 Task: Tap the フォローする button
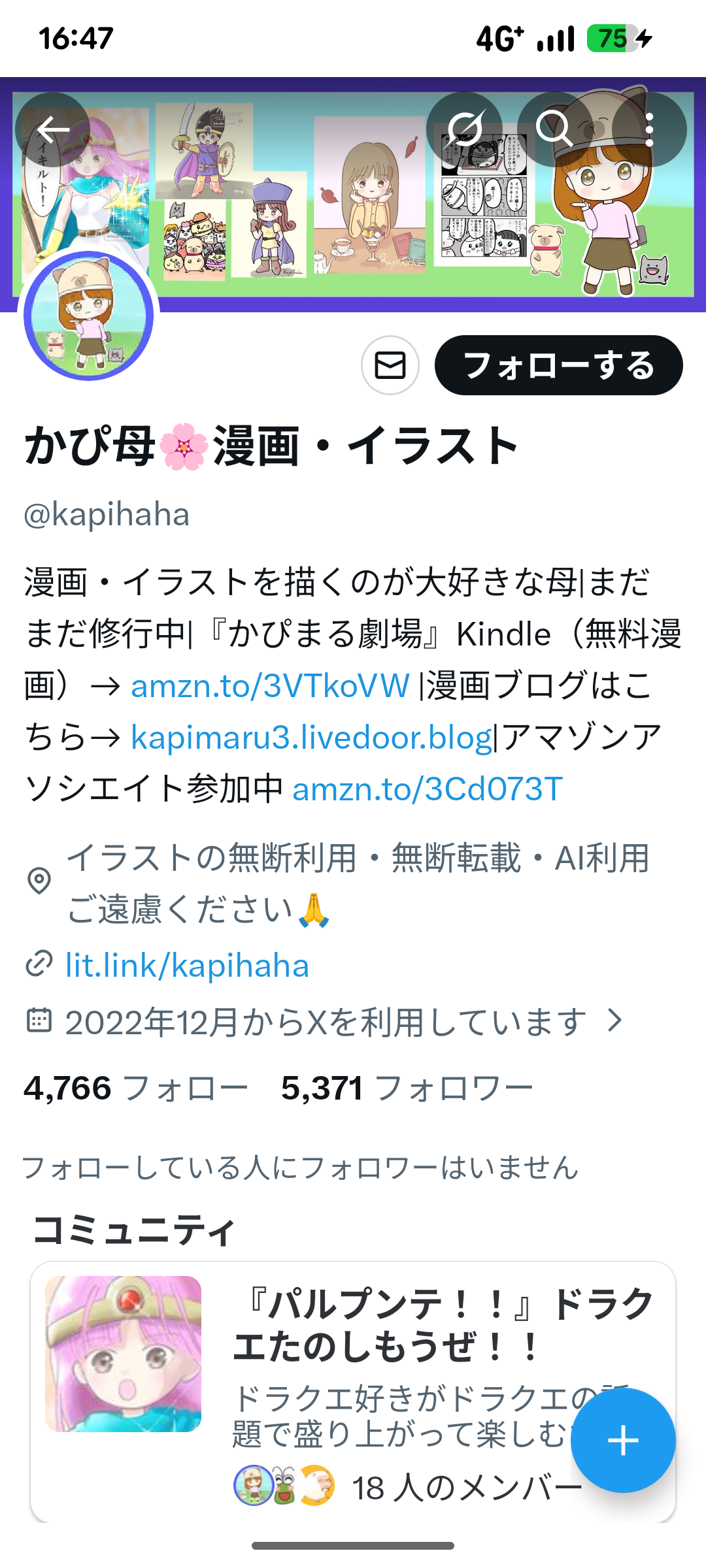pyautogui.click(x=558, y=365)
